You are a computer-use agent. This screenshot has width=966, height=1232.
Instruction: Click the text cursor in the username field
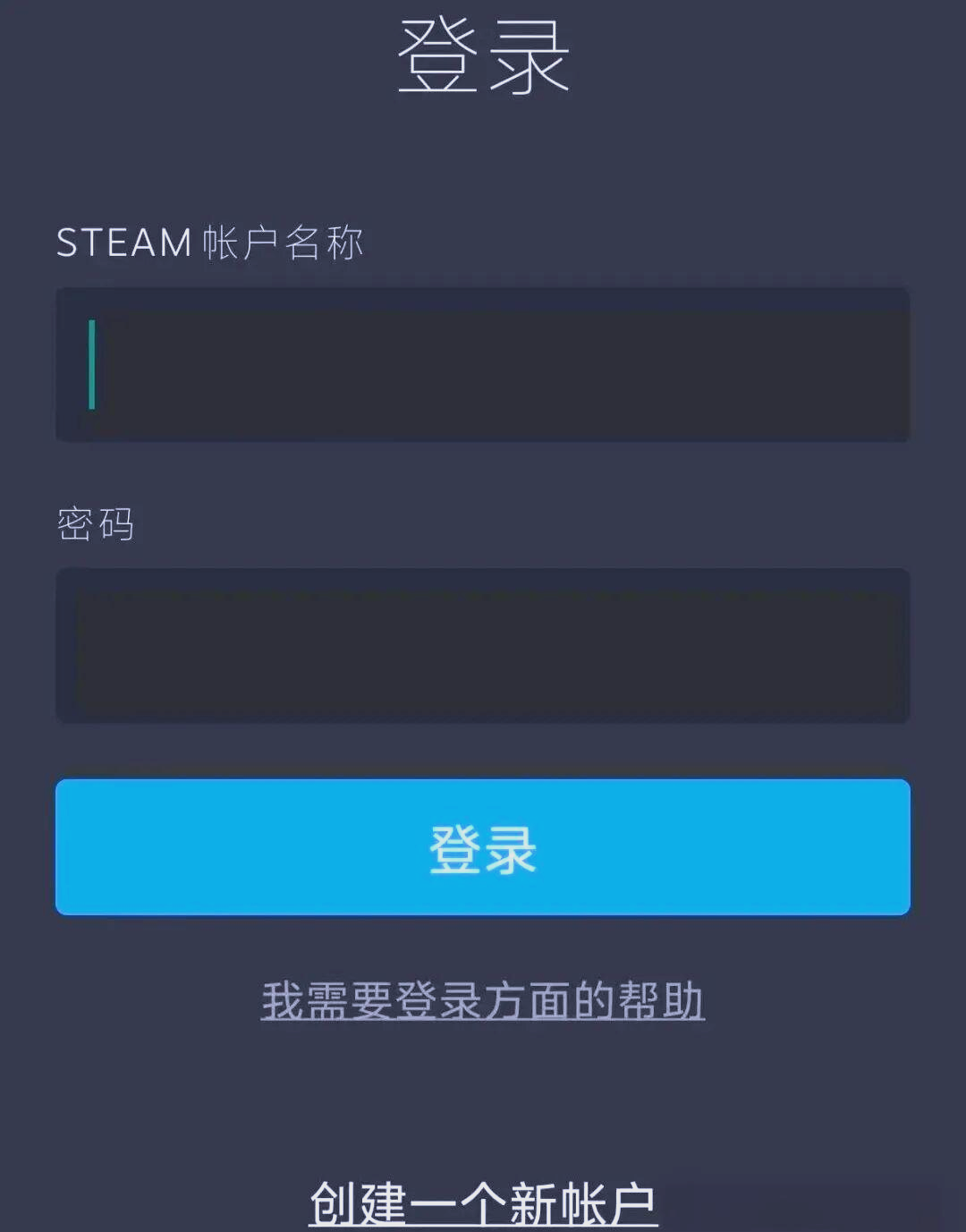click(92, 362)
